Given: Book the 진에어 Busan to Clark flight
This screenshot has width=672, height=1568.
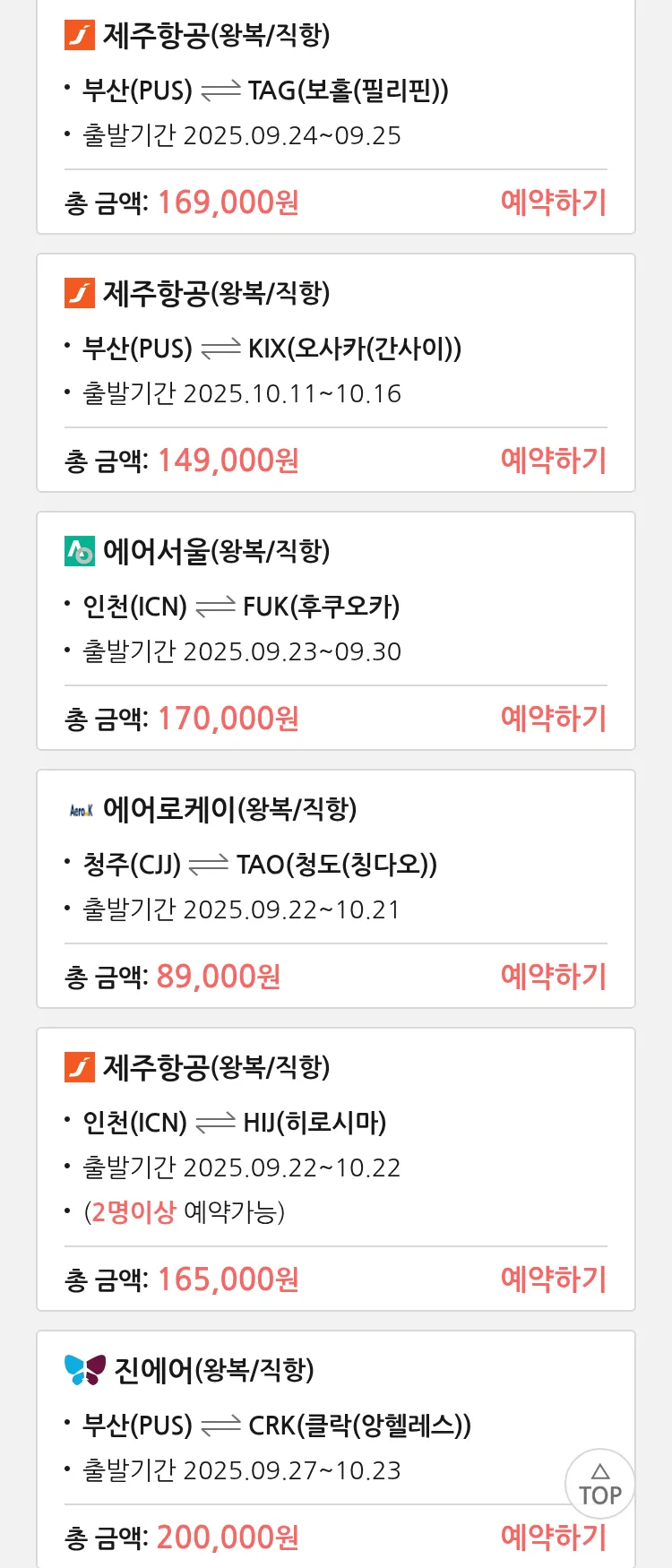Looking at the screenshot, I should pyautogui.click(x=553, y=1538).
